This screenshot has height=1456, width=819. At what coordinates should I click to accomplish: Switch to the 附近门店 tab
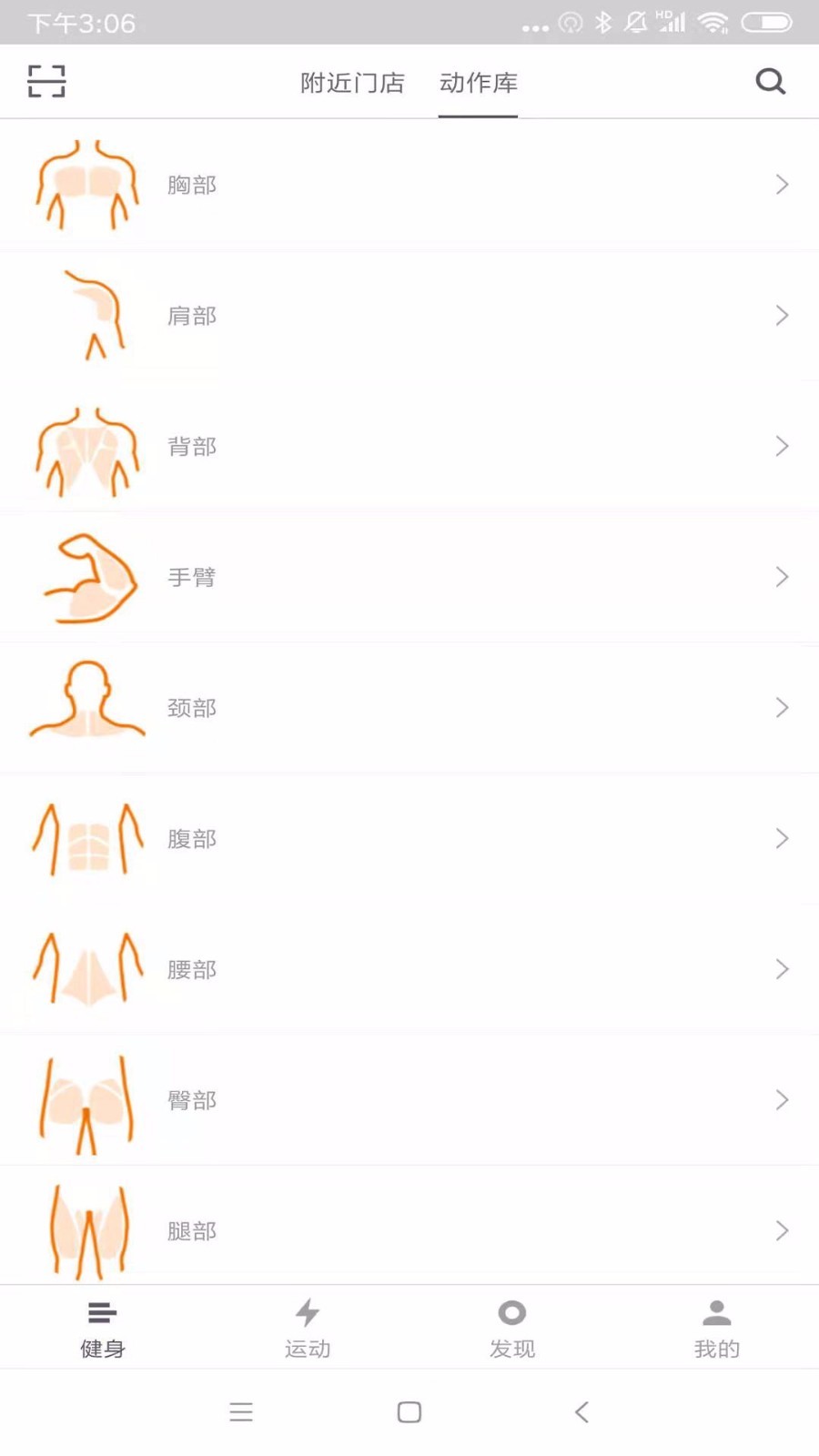(x=352, y=83)
